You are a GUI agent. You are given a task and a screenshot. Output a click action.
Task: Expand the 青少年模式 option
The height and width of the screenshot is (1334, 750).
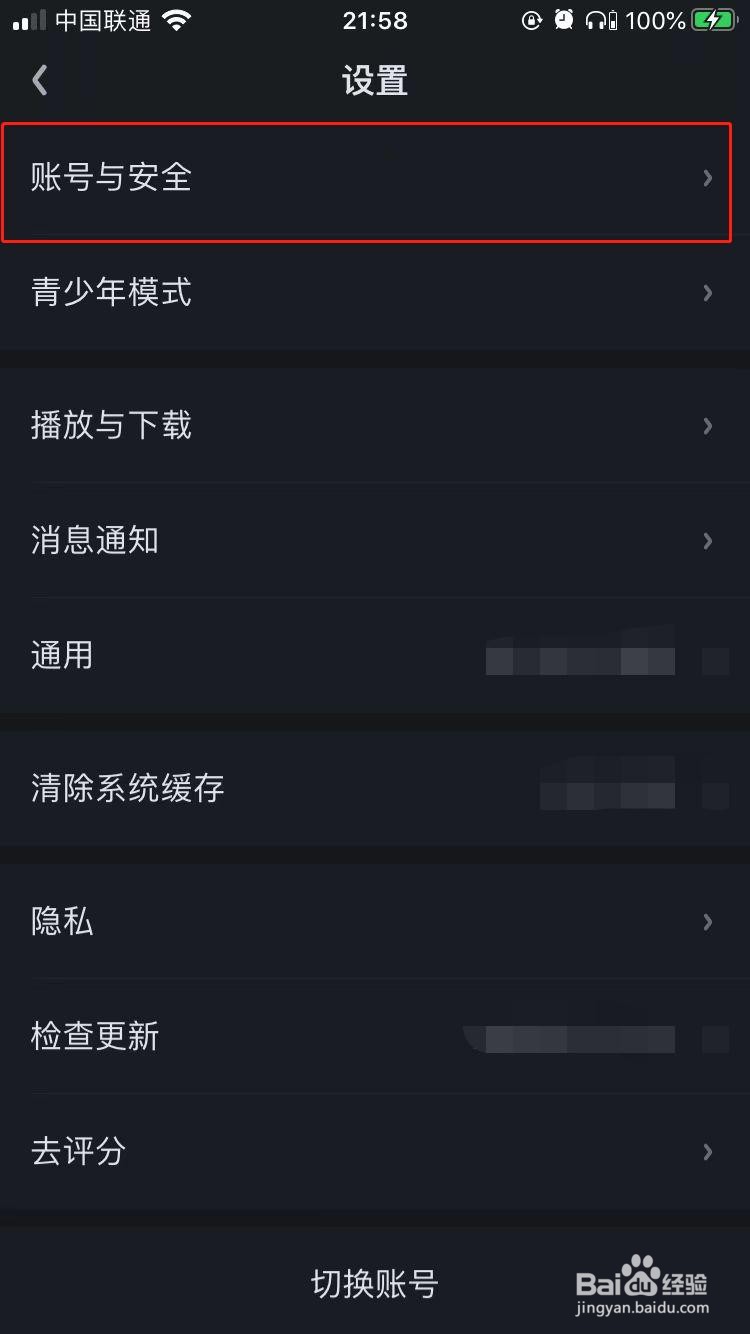[375, 292]
